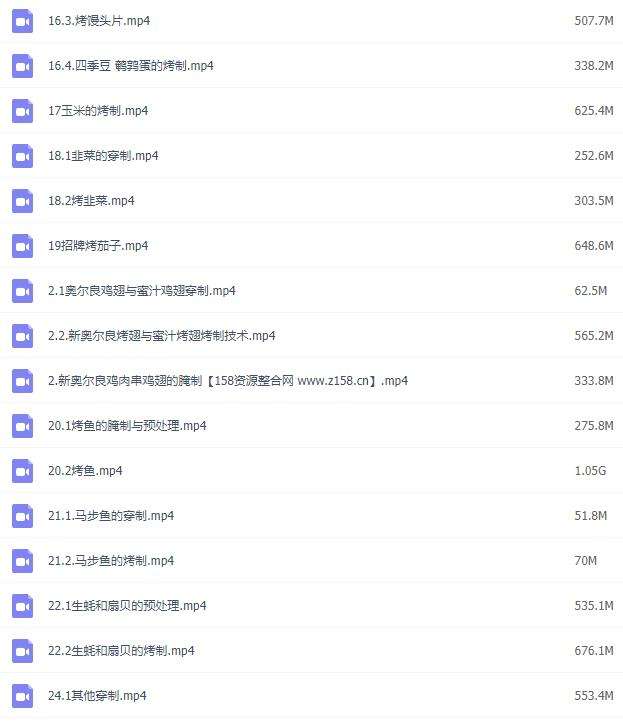Play 22.2生蚝和扇贝的烤制.mp4
Viewport: 623px width, 725px height.
[121, 651]
